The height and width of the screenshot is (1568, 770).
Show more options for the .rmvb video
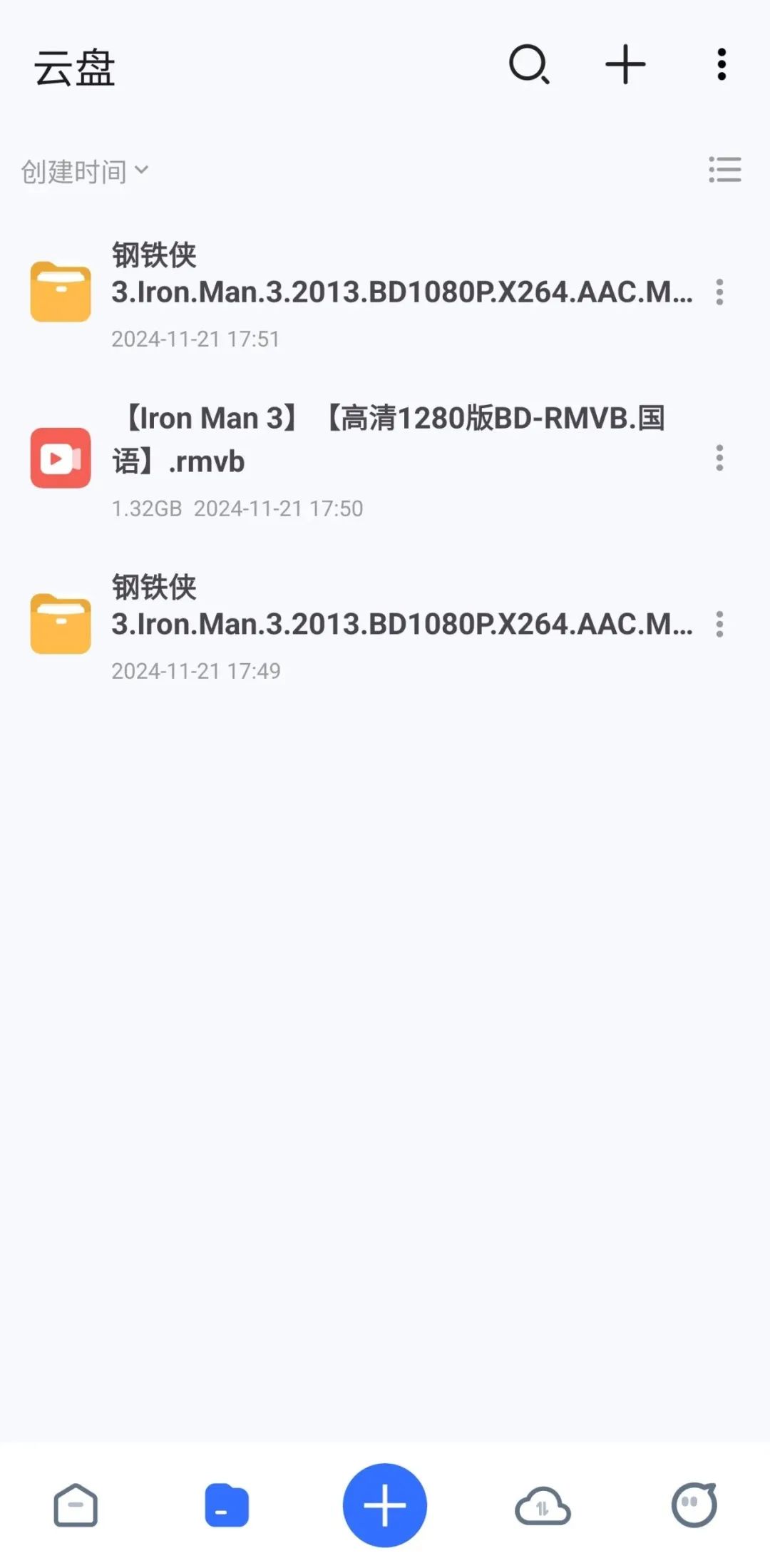(x=719, y=458)
